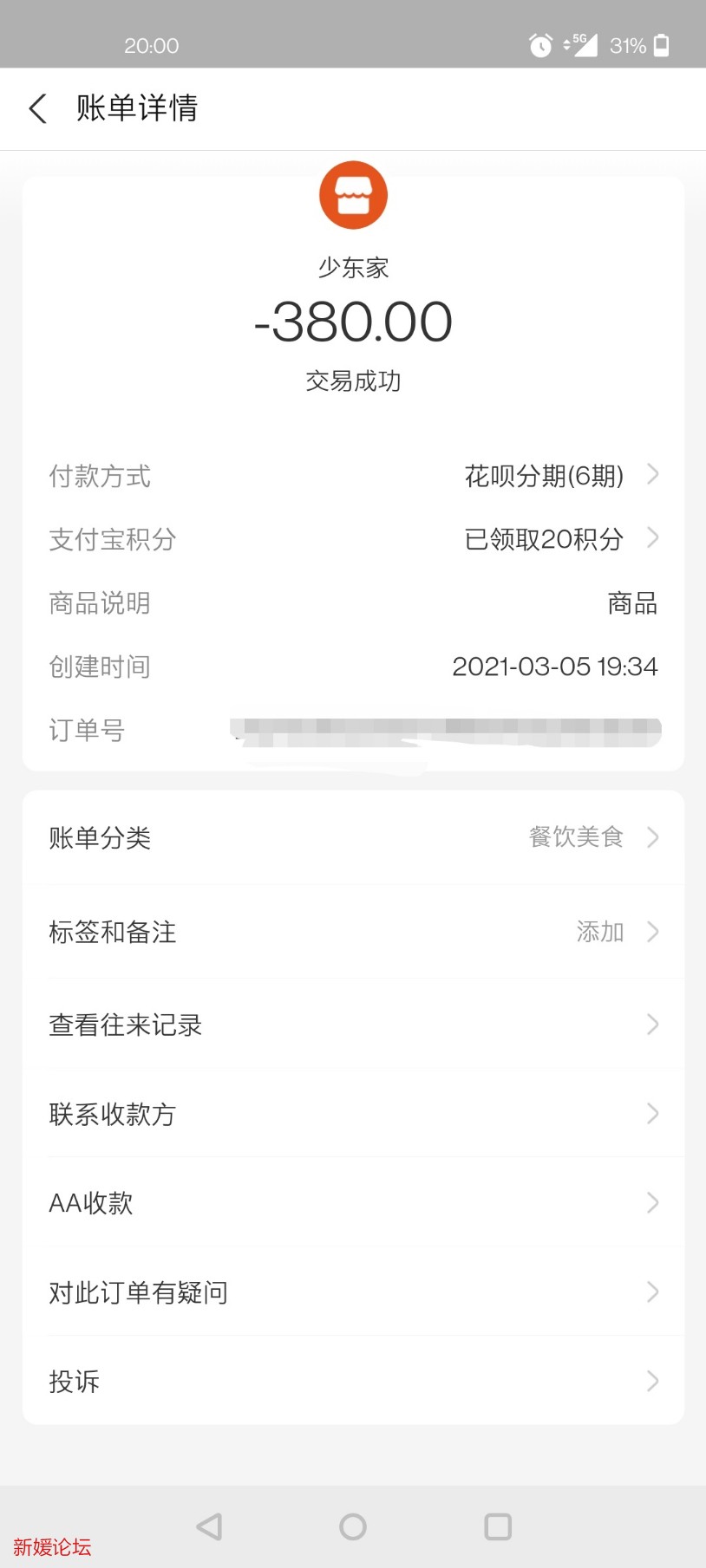
Task: Open the 餐饮美食 bill category selector
Action: pyautogui.click(x=575, y=837)
